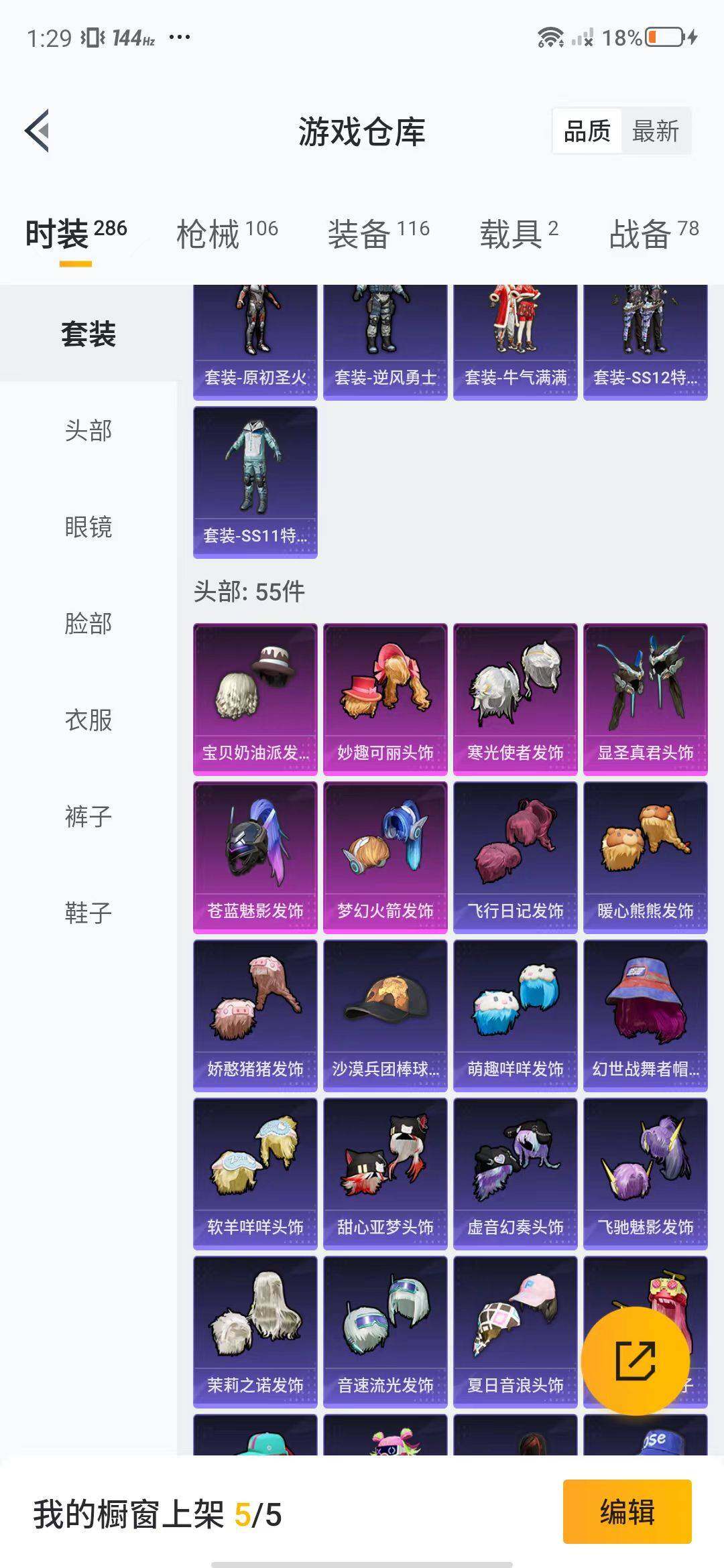Select the 头部 category in sidebar
This screenshot has height=1568, width=724.
tap(88, 430)
